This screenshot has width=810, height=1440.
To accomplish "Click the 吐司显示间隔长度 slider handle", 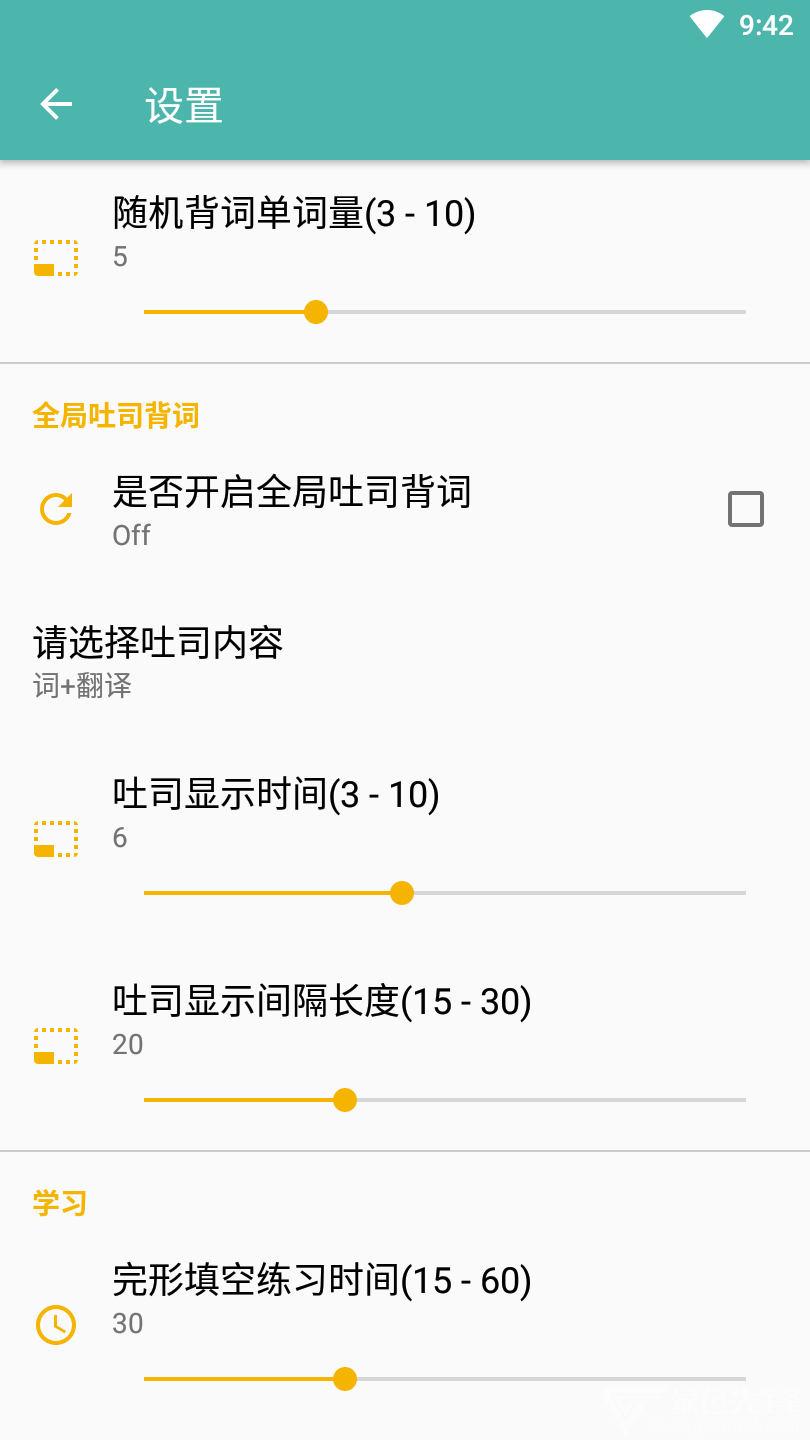I will click(344, 1100).
